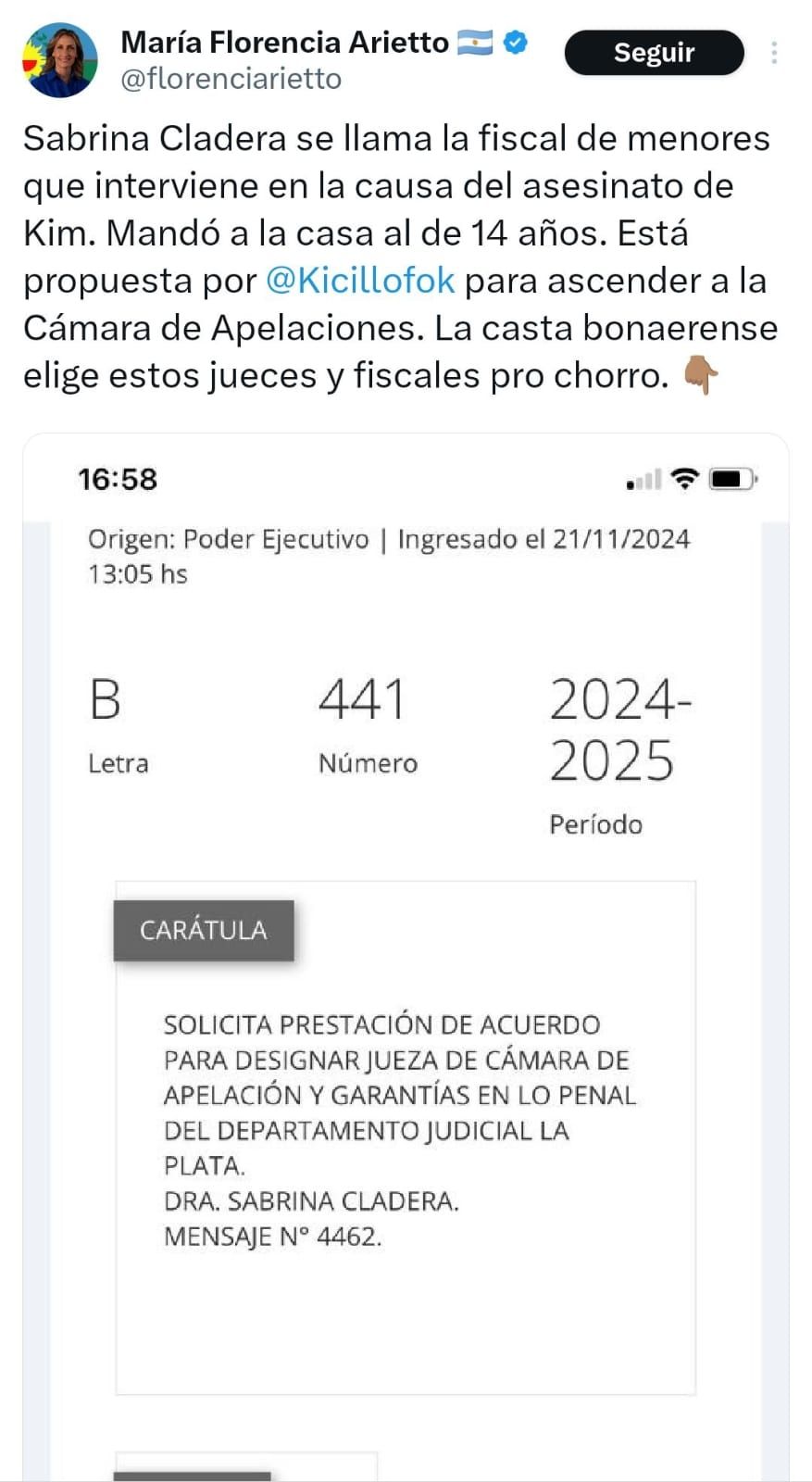View the attached image with the CARÁTULA document
Screen dimensions: 812x1482
pos(406,954)
